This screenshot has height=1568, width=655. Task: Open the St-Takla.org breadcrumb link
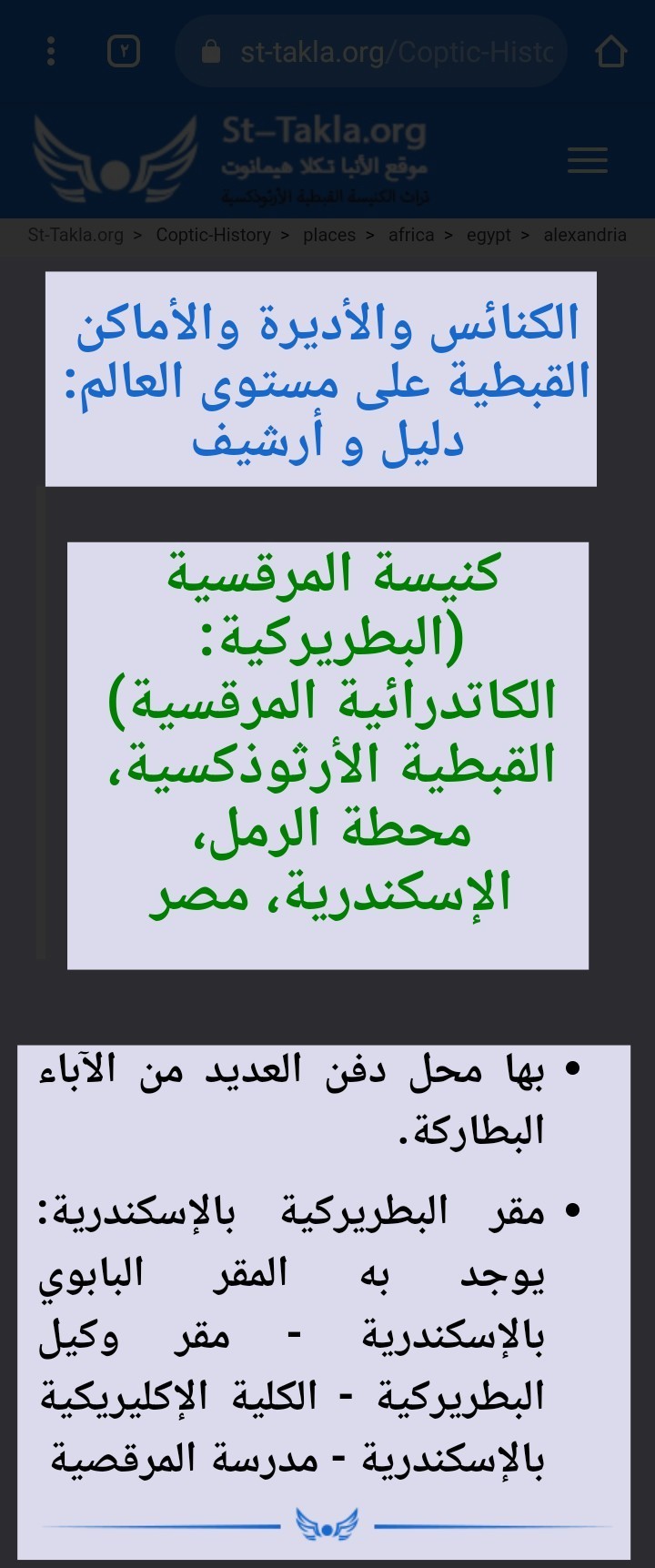(76, 235)
